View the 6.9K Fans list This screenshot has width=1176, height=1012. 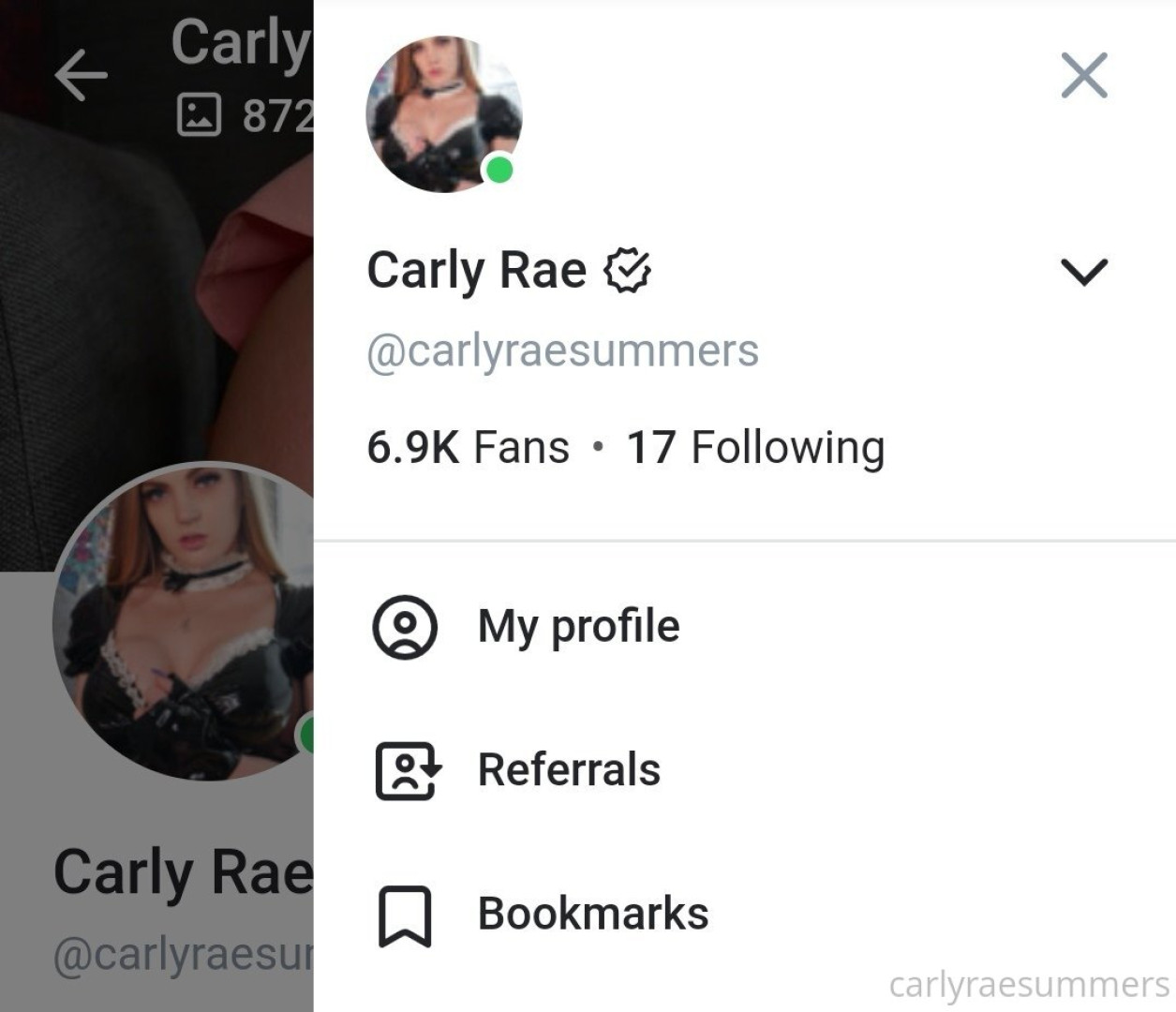tap(468, 447)
